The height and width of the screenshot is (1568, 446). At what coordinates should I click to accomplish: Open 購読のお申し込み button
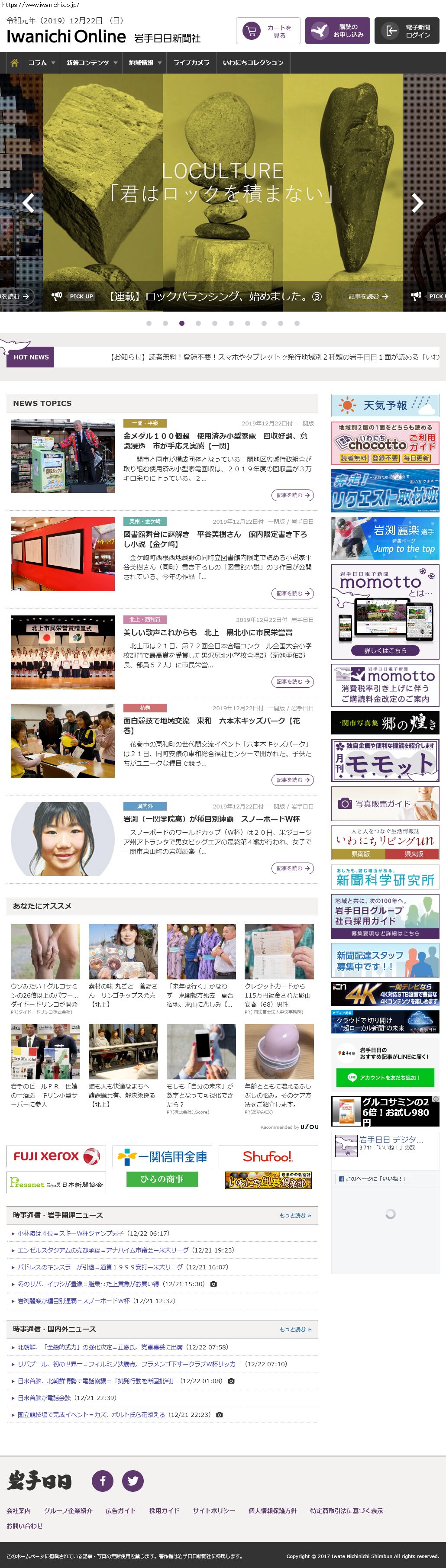pos(338,31)
